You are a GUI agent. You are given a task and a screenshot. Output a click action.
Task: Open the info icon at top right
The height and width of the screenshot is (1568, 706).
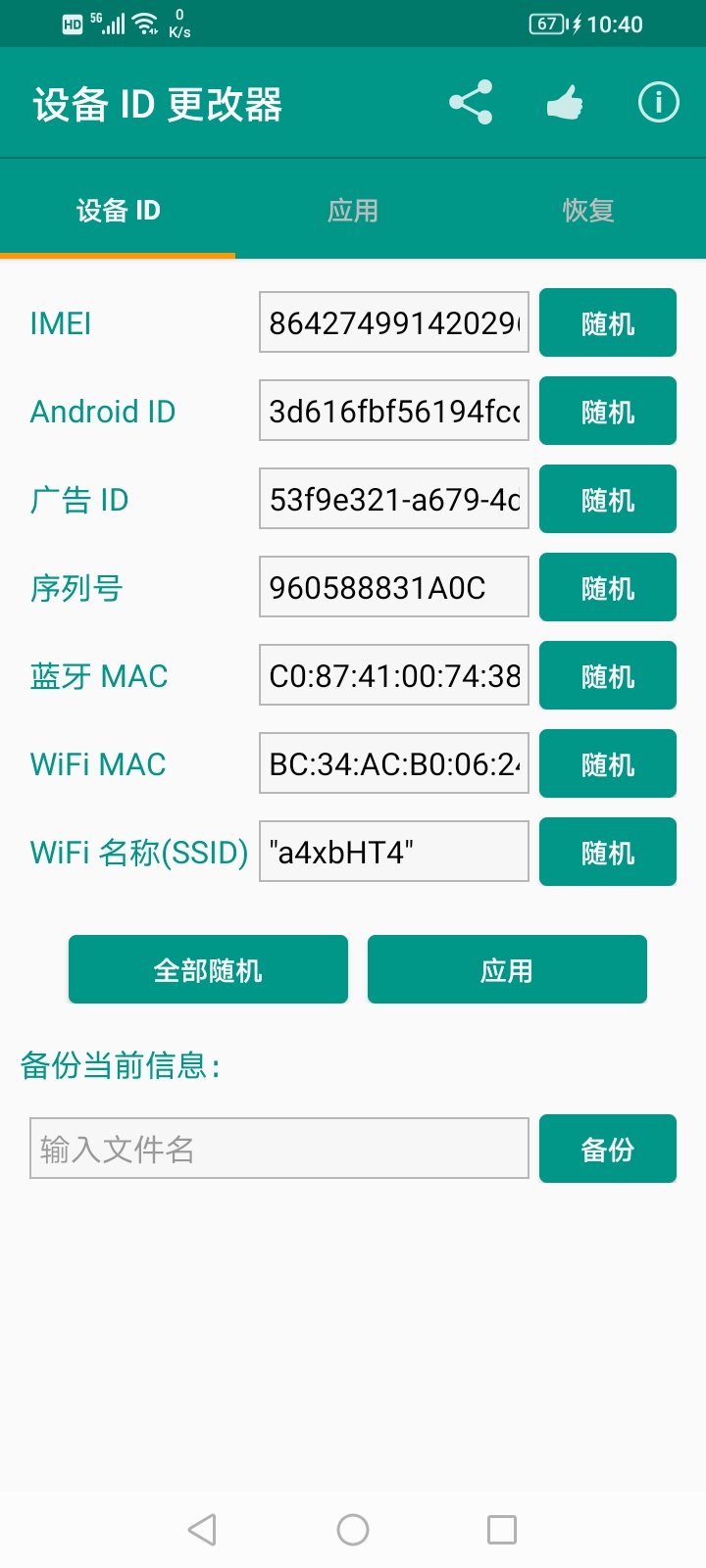pyautogui.click(x=658, y=101)
